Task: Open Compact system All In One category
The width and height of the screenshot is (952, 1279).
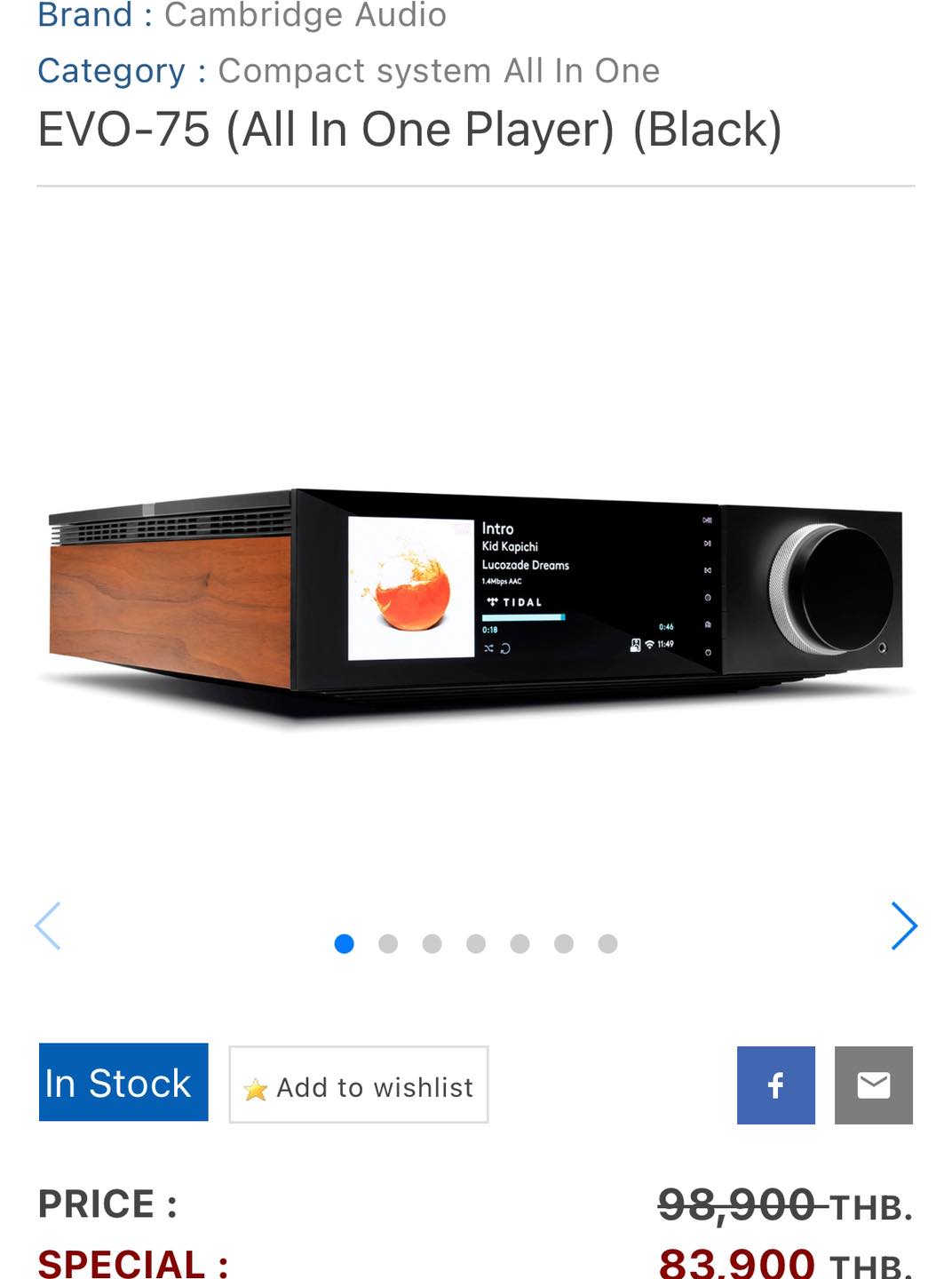Action: 439,71
